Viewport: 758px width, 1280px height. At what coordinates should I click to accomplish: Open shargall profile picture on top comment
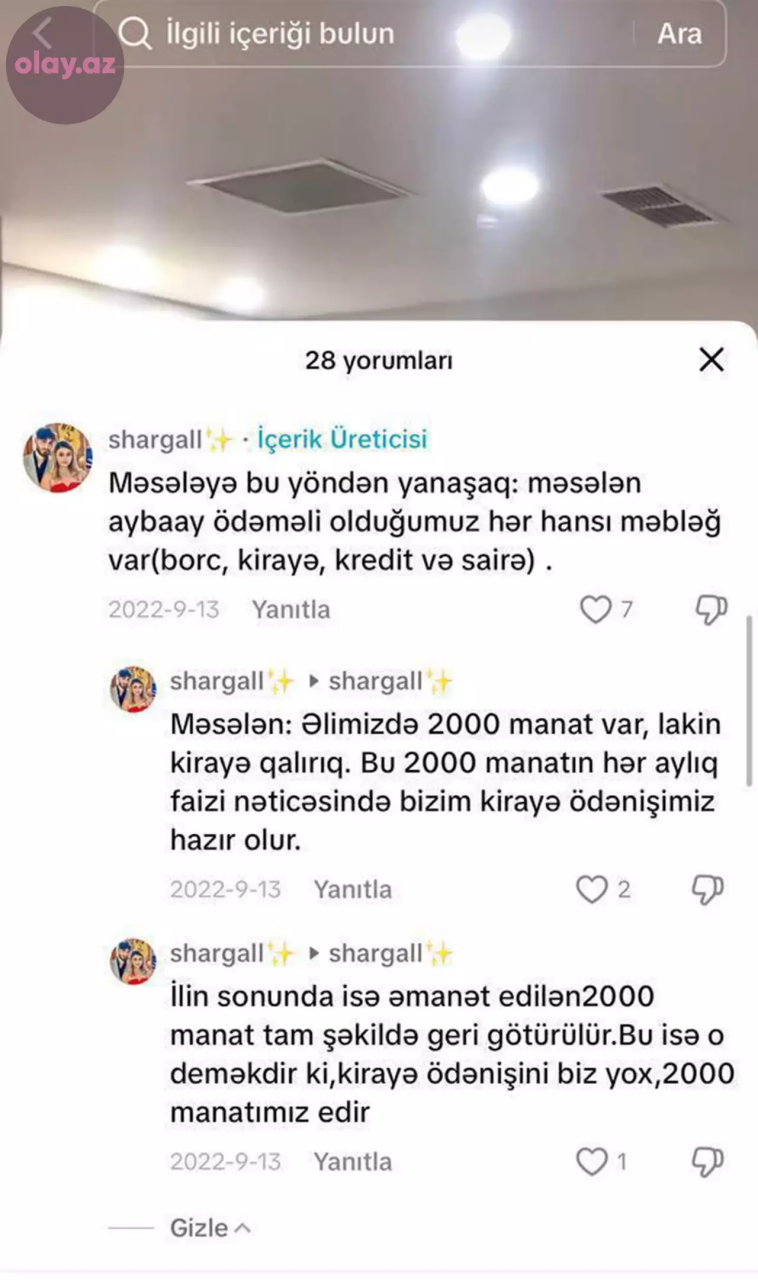(x=58, y=458)
